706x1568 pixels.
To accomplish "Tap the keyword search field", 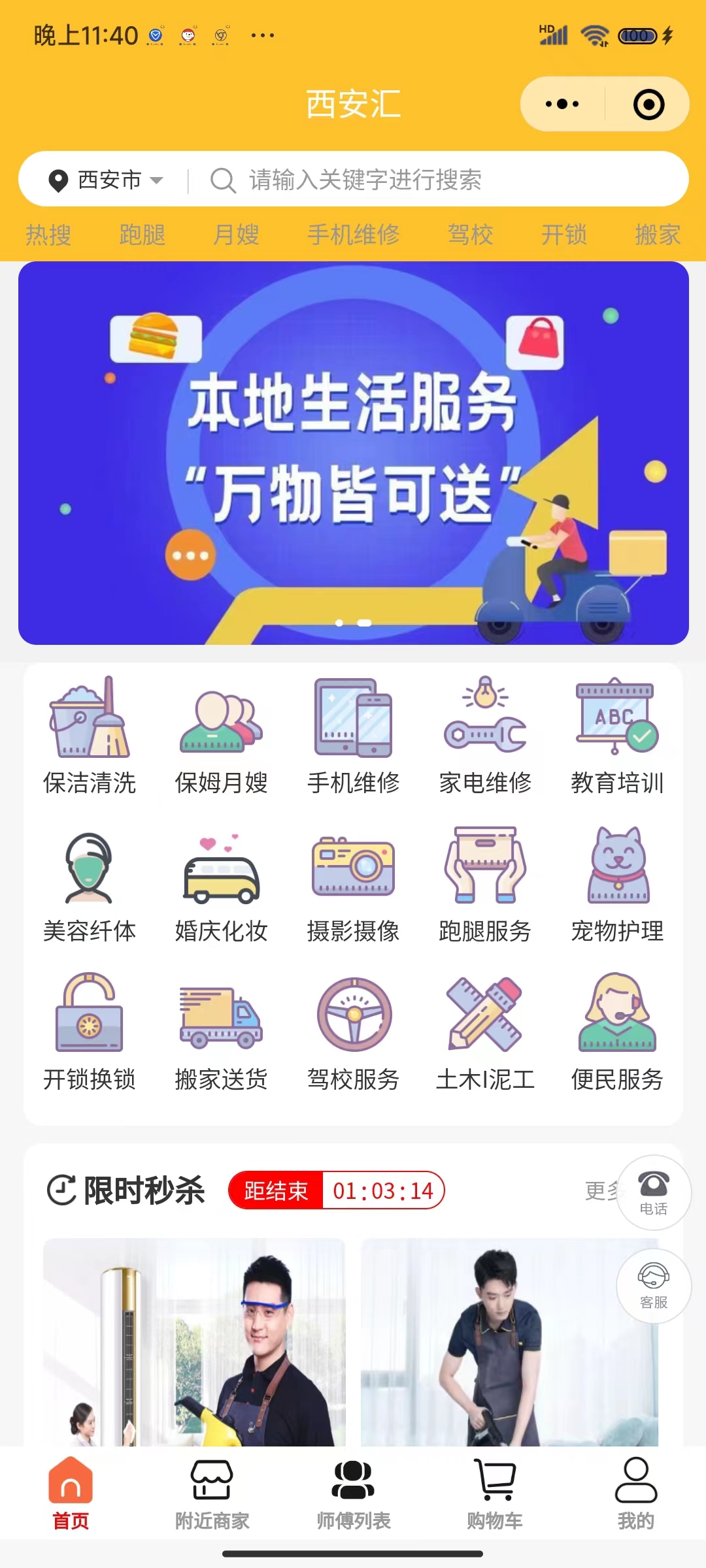I will pos(431,180).
